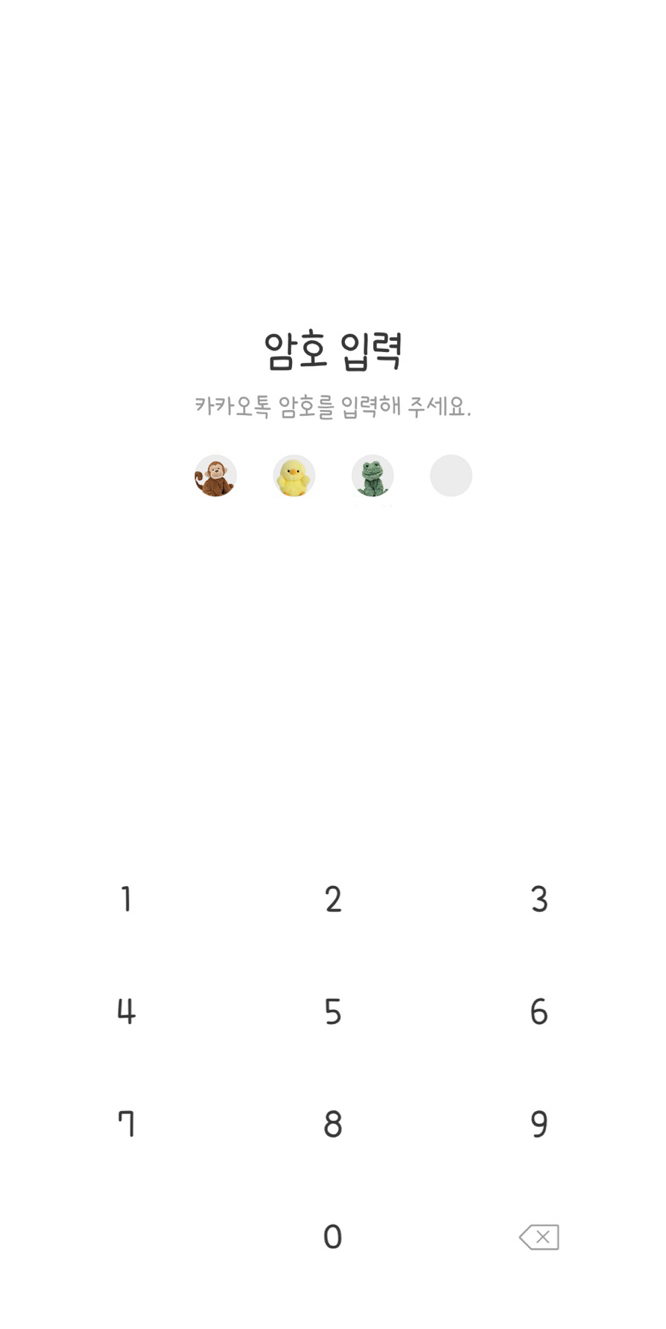Tap number 2 on the keypad
666x1329 pixels.
(x=333, y=899)
